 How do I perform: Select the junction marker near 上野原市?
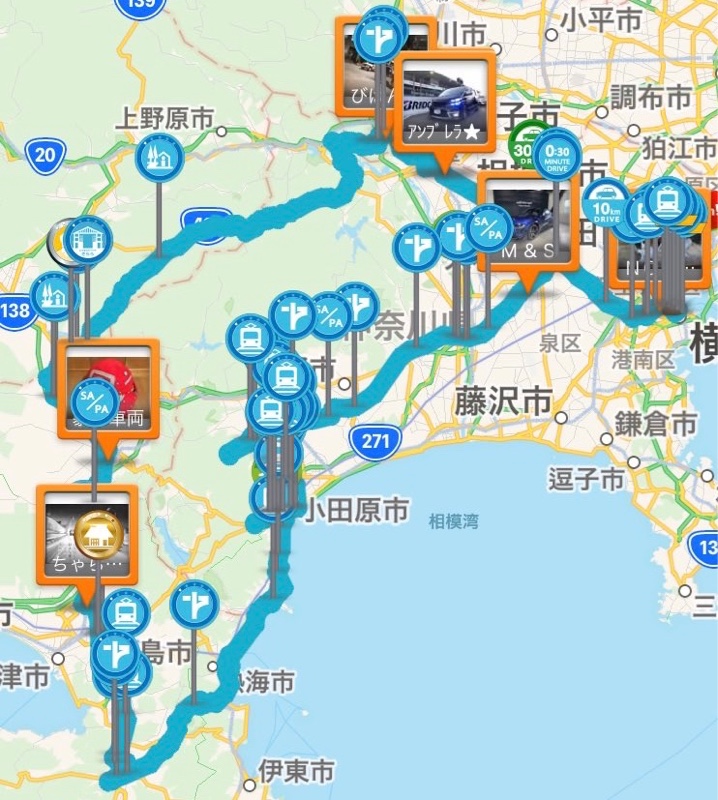pyautogui.click(x=160, y=158)
